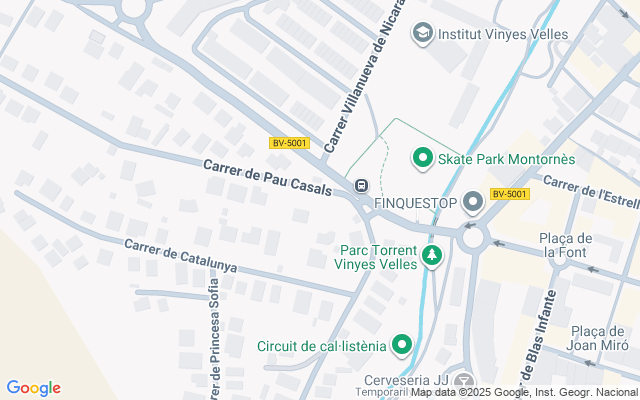Open the Cerveseria JJ bar marker
The height and width of the screenshot is (400, 640).
coord(463,381)
